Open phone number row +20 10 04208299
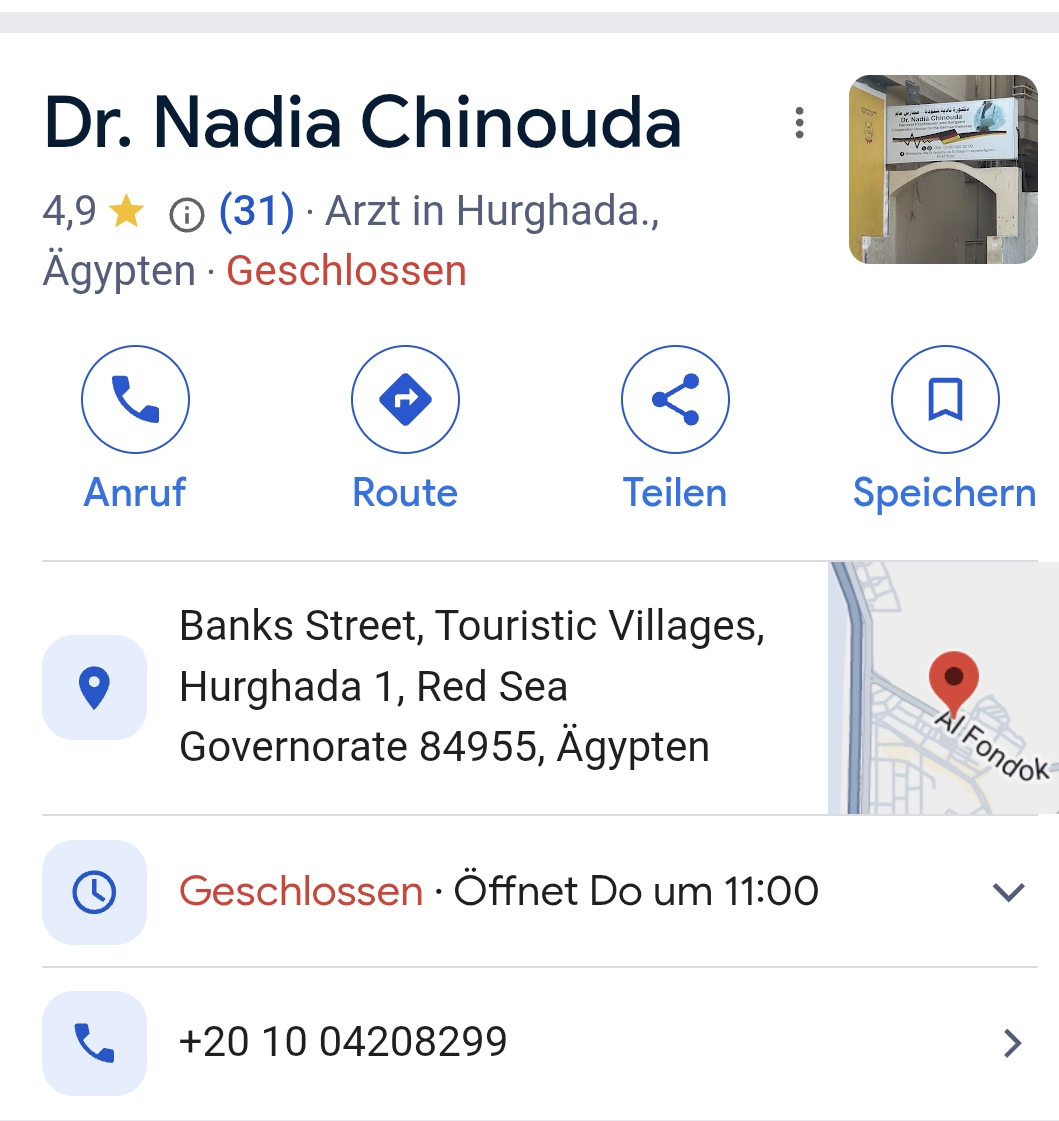The height and width of the screenshot is (1121, 1059). click(540, 1043)
